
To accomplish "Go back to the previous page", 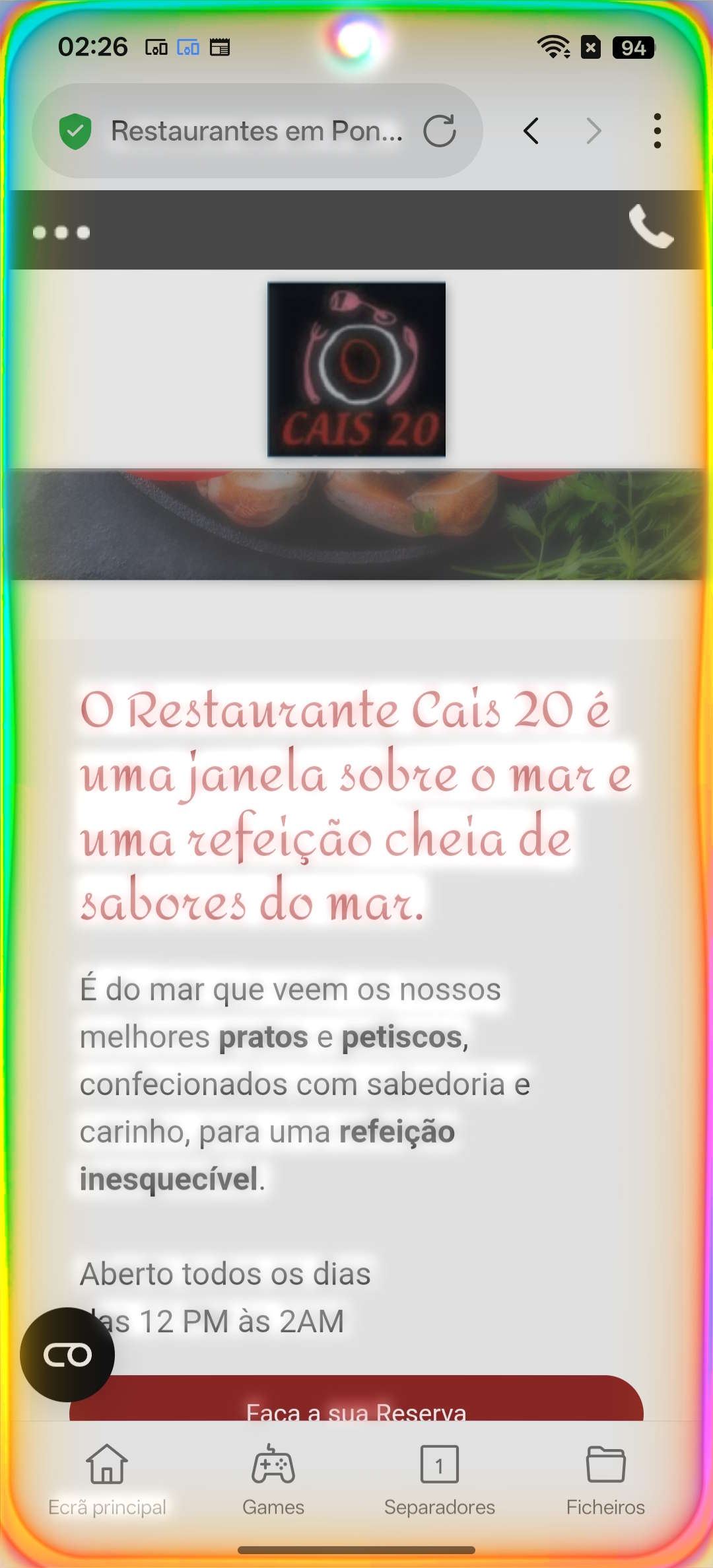I will pyautogui.click(x=531, y=131).
